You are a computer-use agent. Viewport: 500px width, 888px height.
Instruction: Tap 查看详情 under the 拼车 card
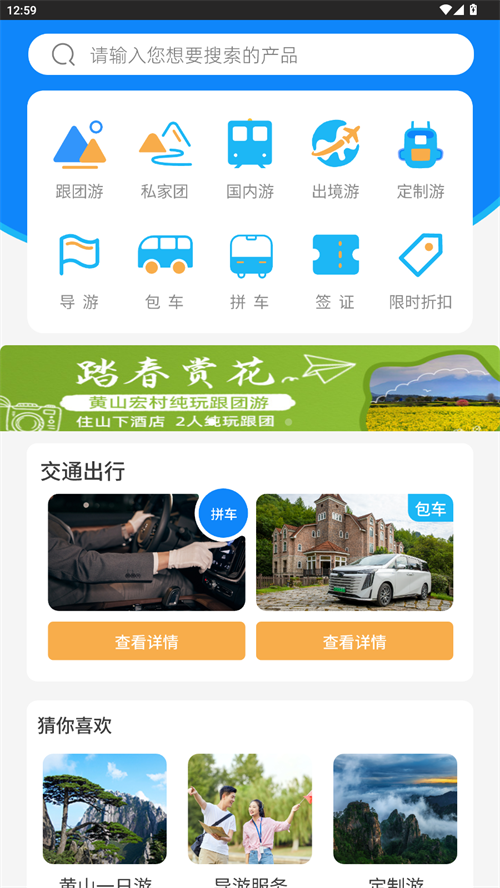click(x=147, y=641)
